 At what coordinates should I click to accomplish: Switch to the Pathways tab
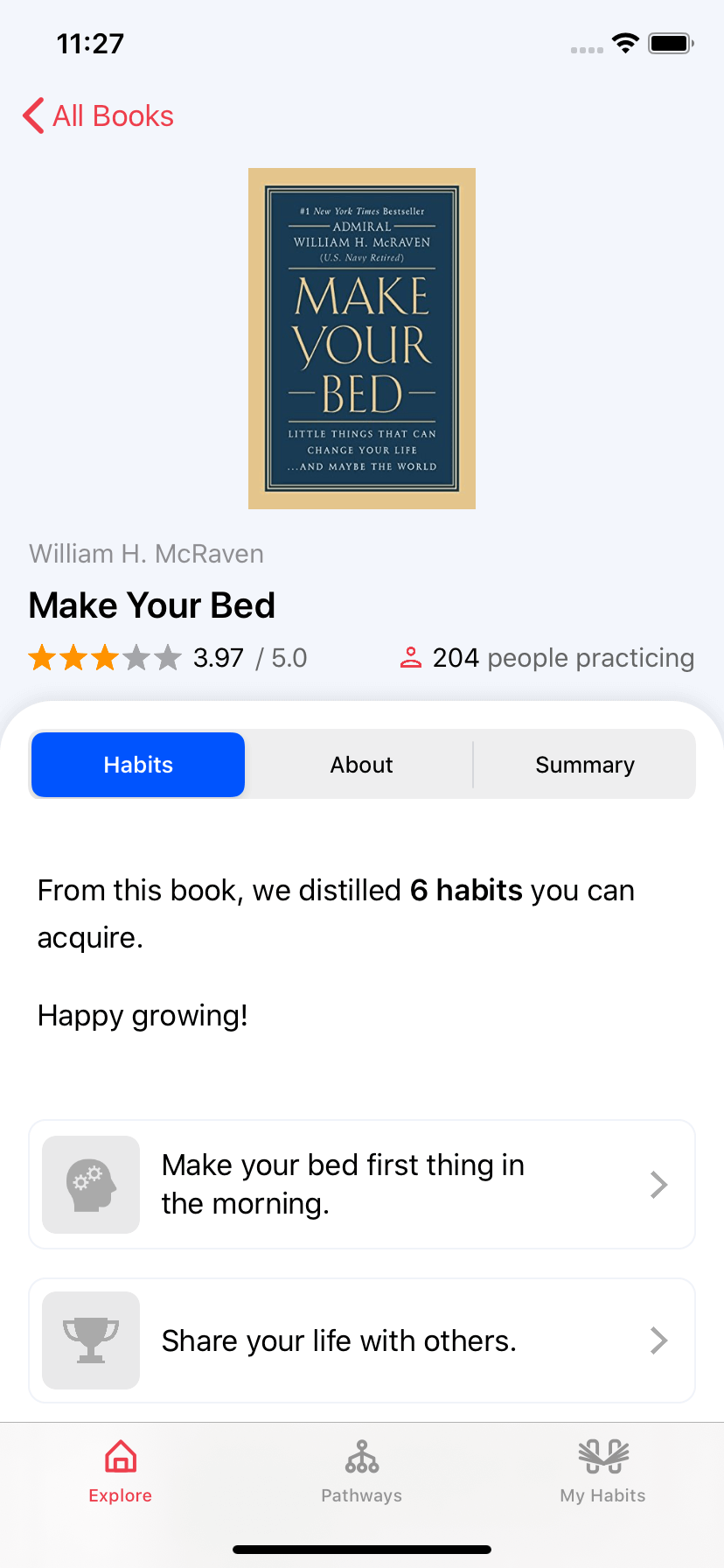(361, 1472)
